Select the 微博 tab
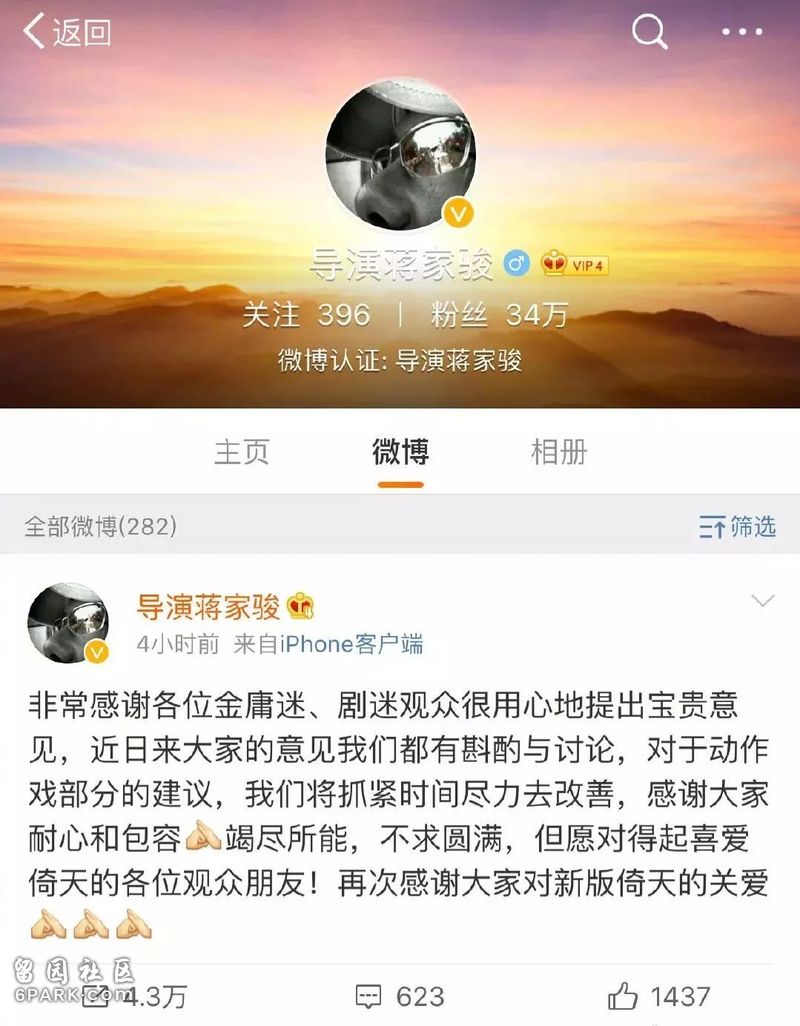This screenshot has height=1026, width=800. pyautogui.click(x=400, y=452)
